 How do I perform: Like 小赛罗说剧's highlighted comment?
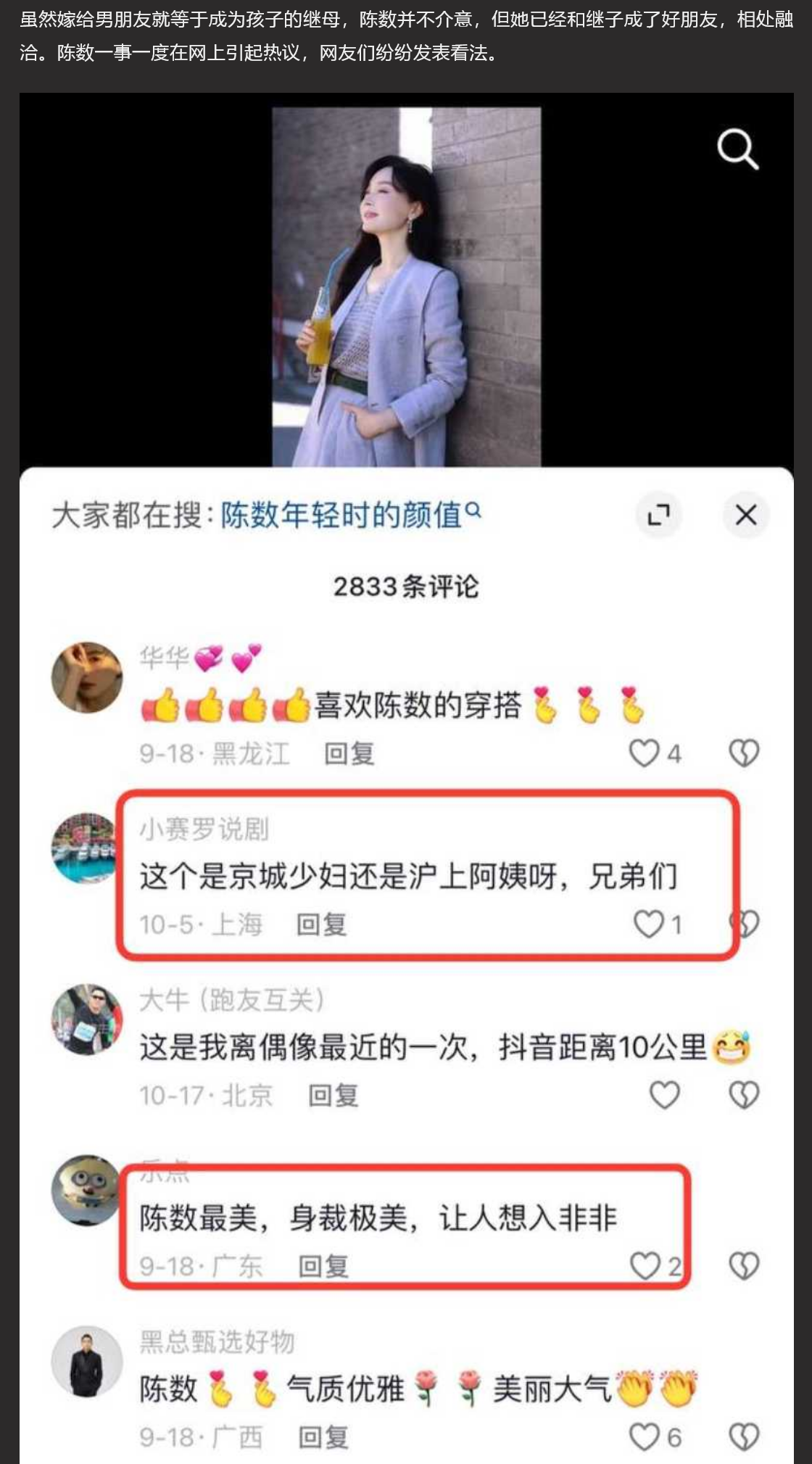(x=650, y=923)
